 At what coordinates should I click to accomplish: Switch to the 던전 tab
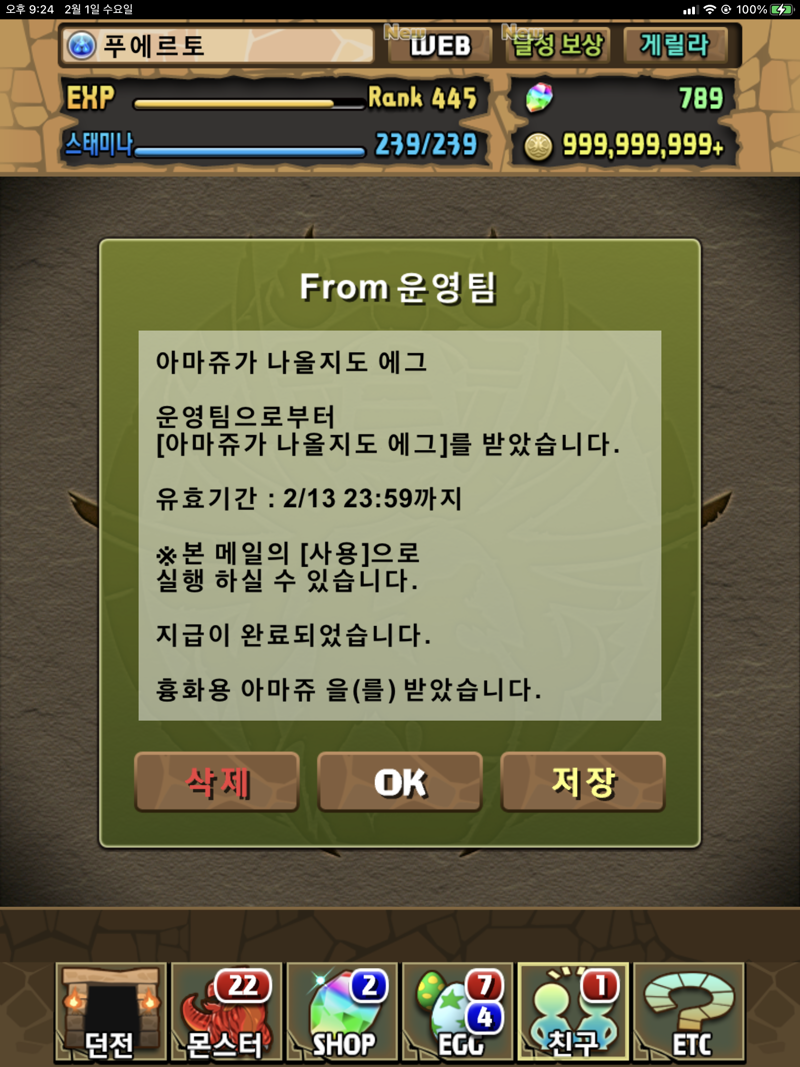(111, 1012)
